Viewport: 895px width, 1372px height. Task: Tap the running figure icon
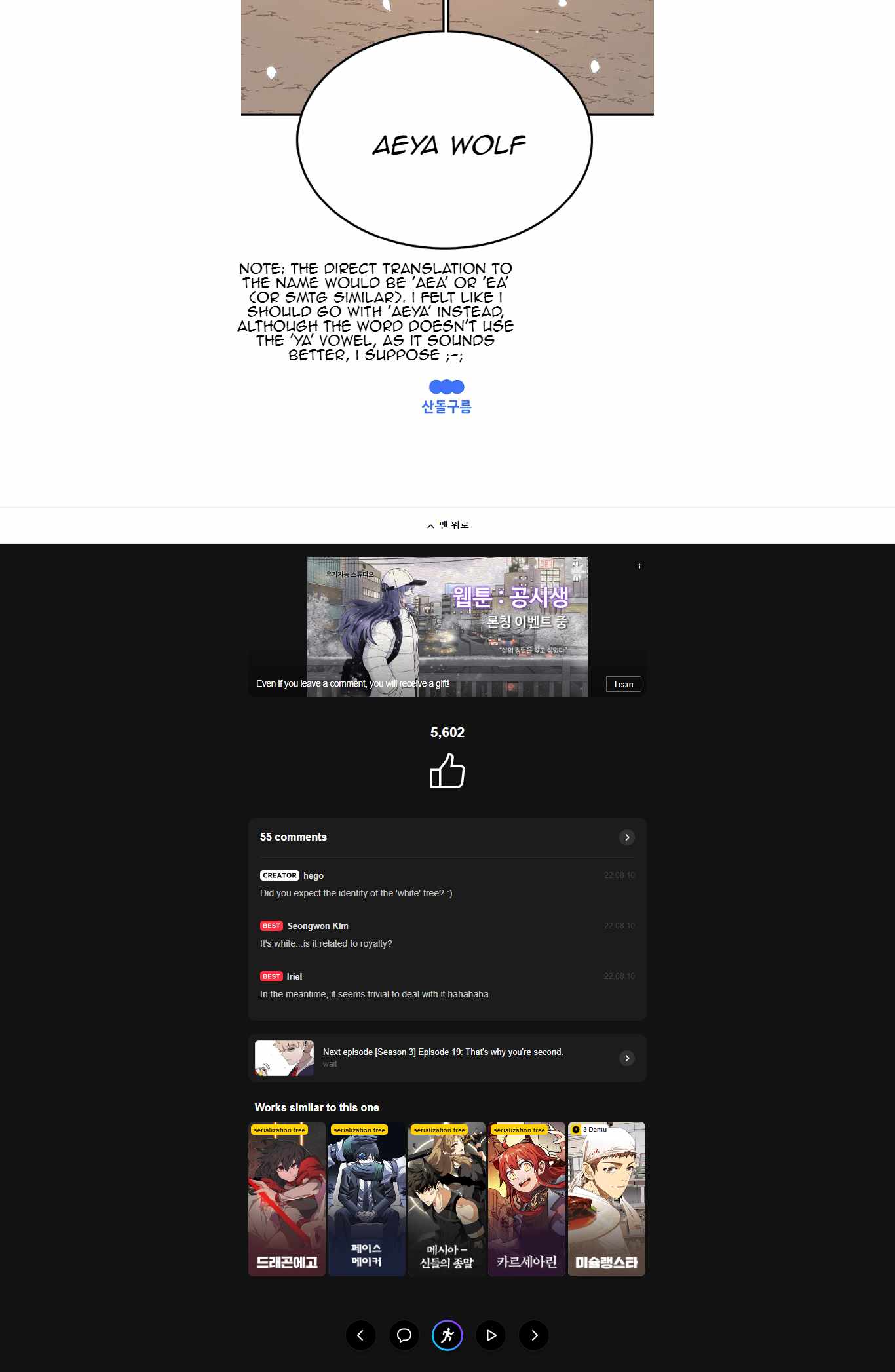coord(447,1335)
